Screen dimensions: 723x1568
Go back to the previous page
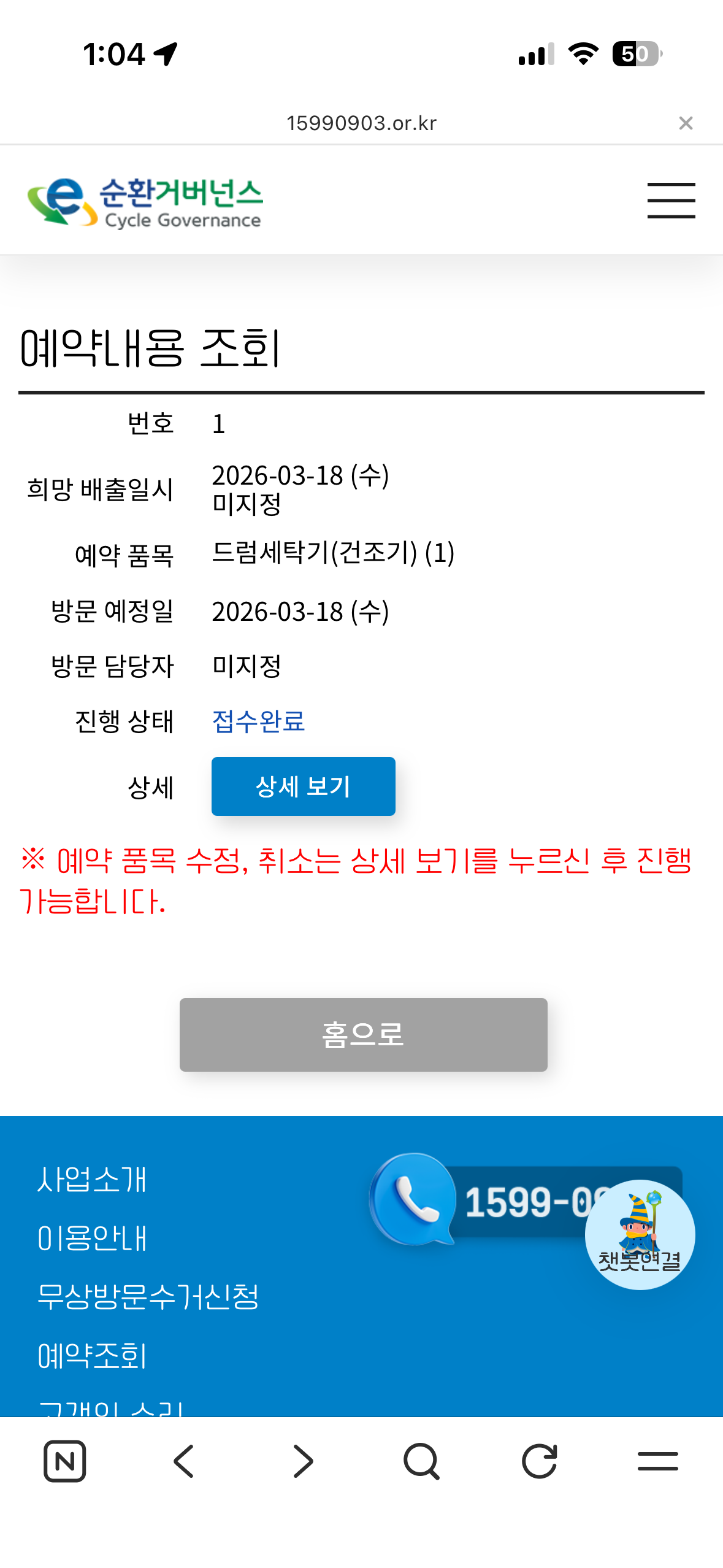coord(183,1461)
